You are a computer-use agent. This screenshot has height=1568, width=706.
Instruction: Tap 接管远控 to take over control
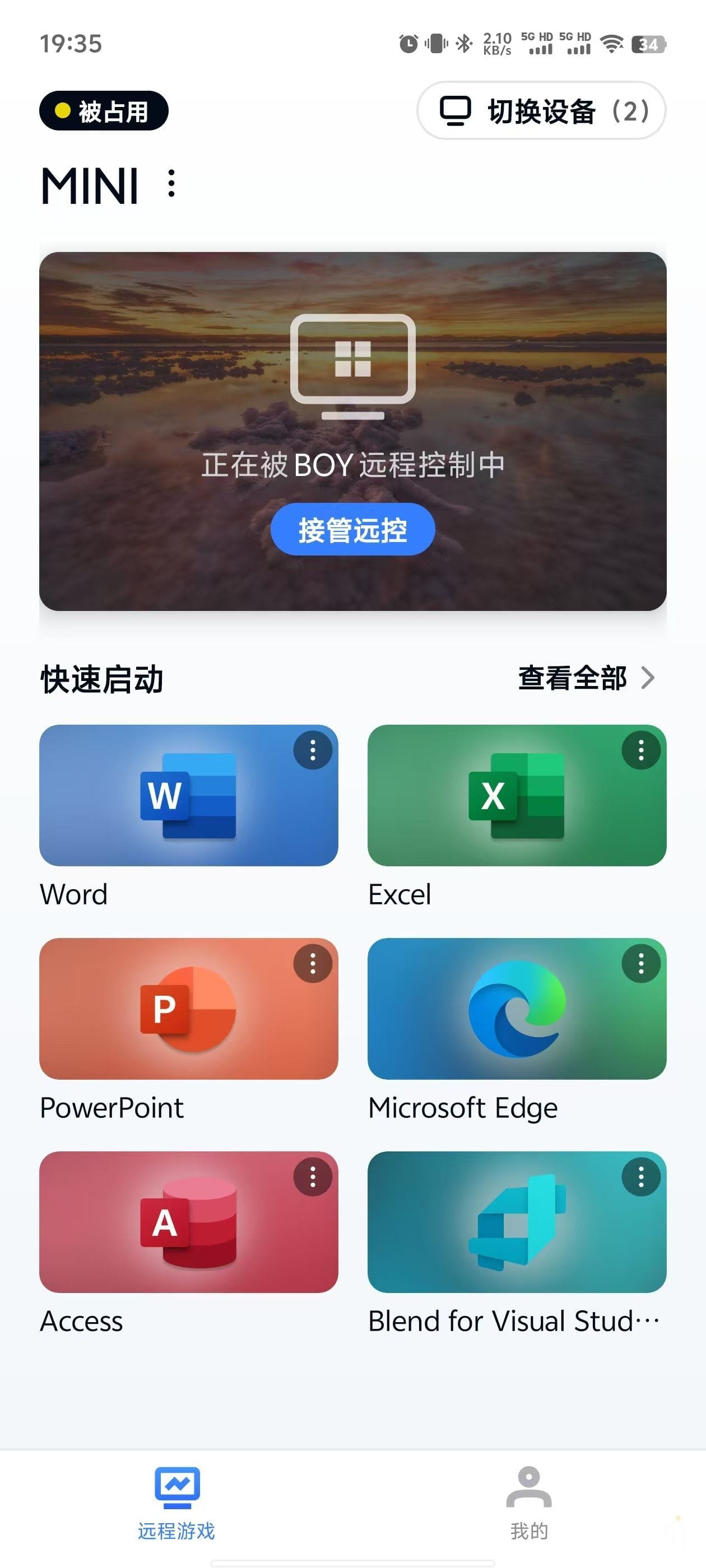(x=352, y=529)
